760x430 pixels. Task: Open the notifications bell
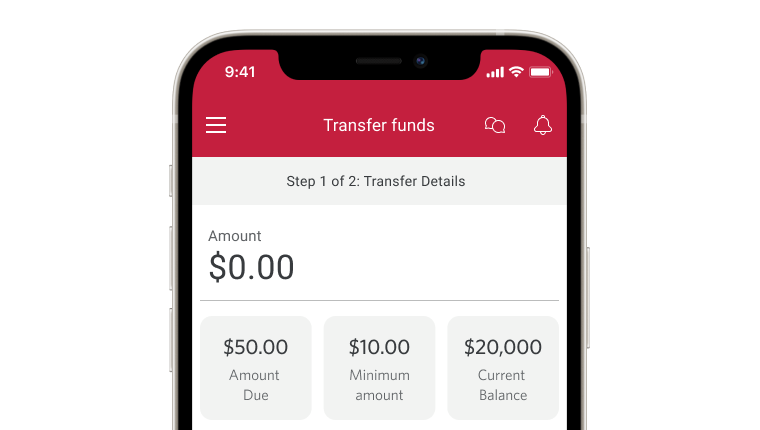(x=542, y=125)
